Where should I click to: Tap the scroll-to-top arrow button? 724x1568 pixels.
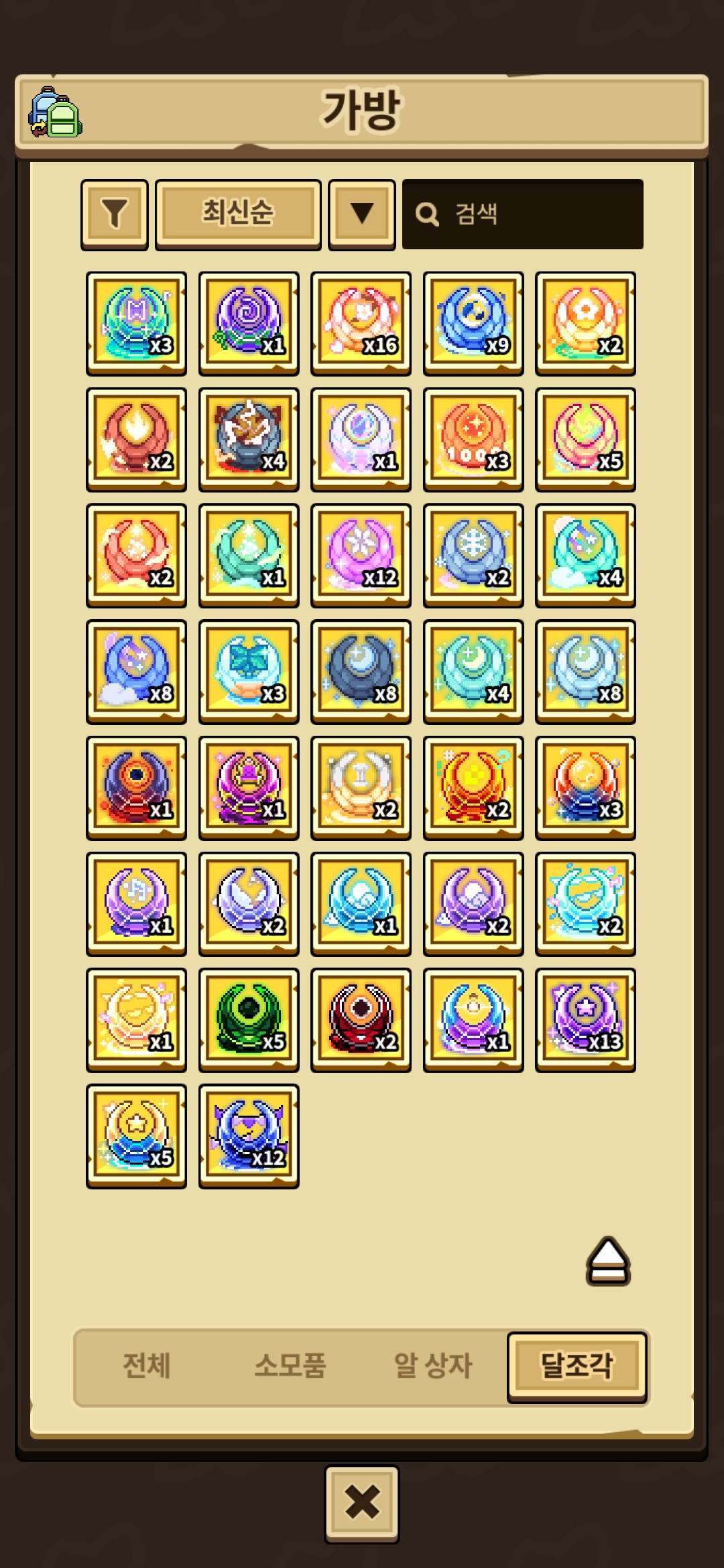[x=608, y=1260]
